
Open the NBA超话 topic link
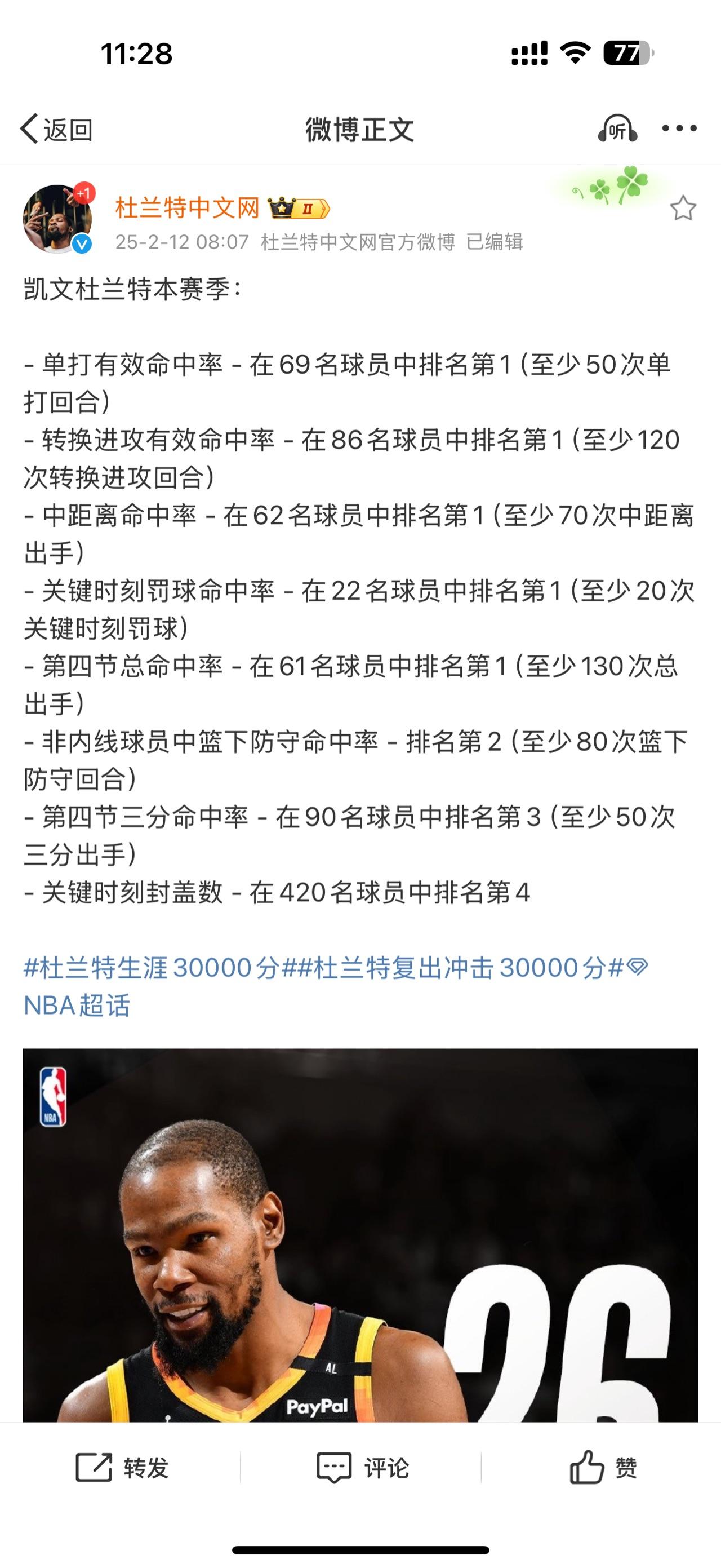coord(77,1006)
